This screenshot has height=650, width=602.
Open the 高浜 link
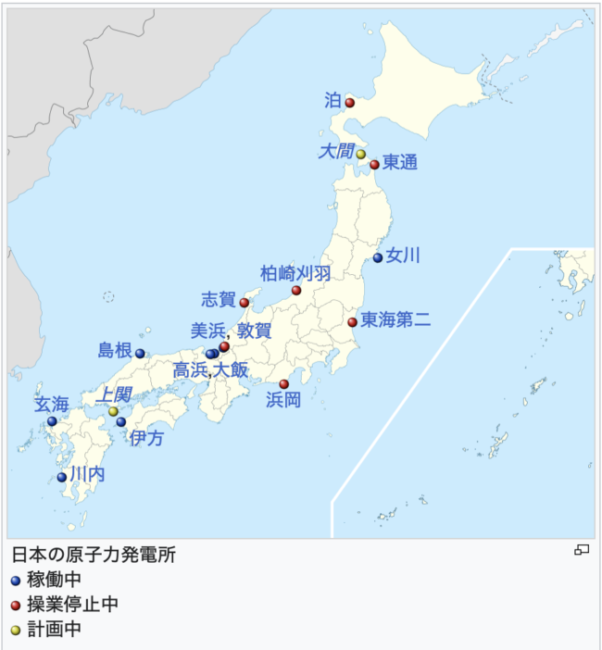point(191,370)
